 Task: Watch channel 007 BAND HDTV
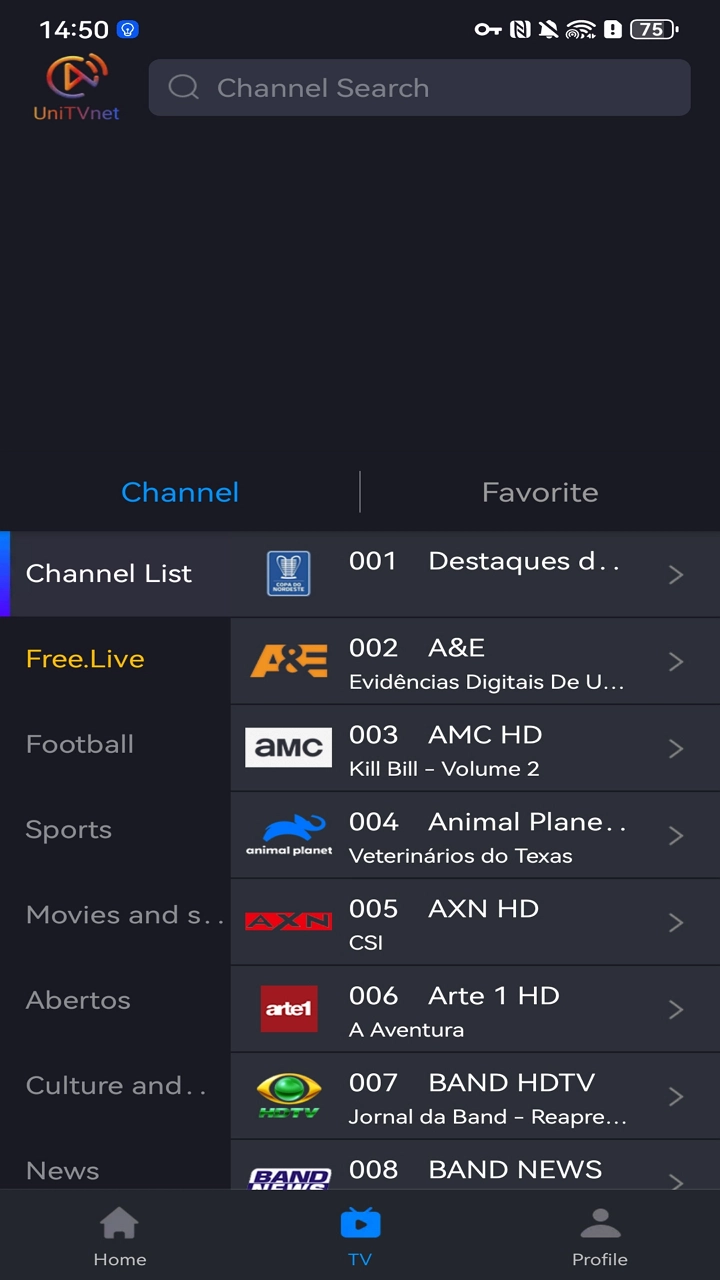coord(475,1097)
